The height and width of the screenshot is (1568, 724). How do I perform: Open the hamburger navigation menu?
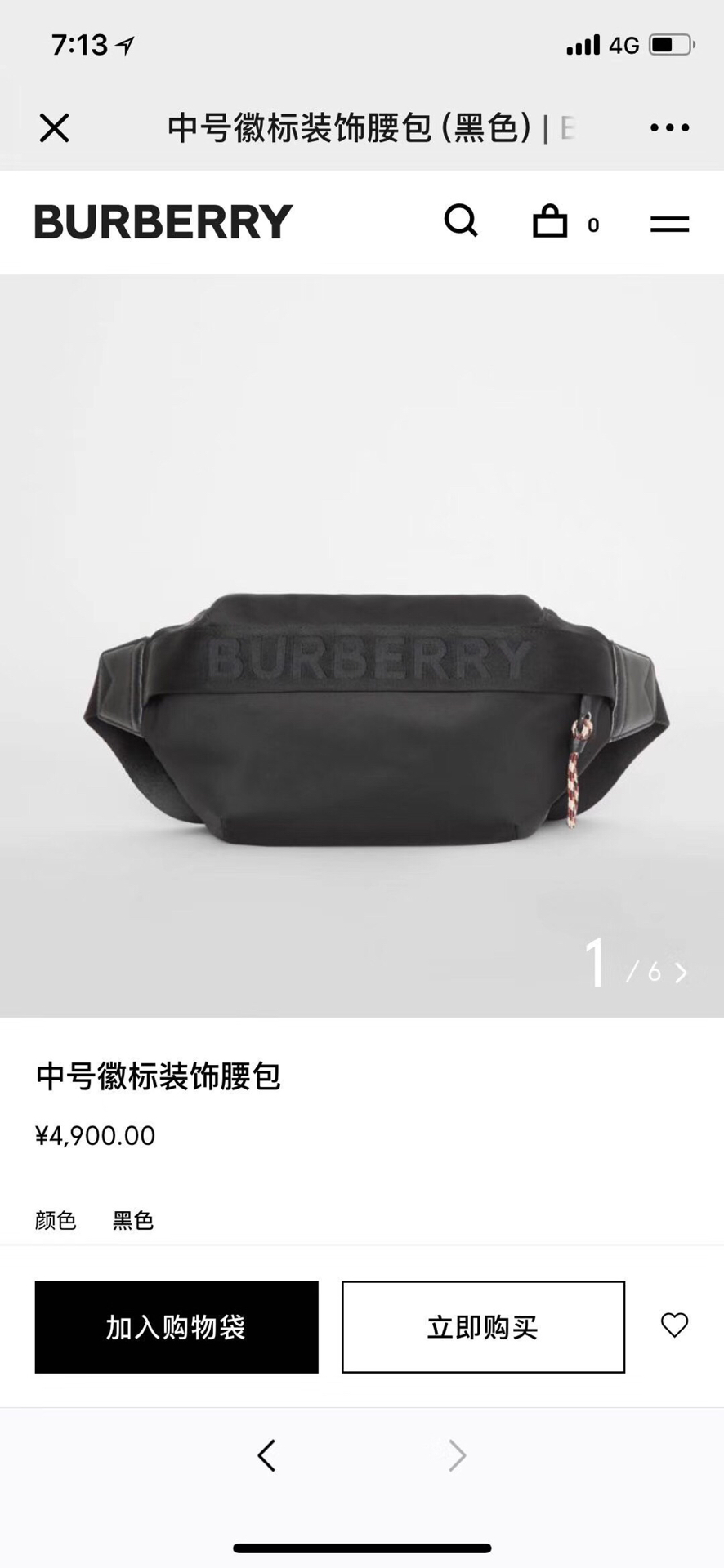click(669, 224)
